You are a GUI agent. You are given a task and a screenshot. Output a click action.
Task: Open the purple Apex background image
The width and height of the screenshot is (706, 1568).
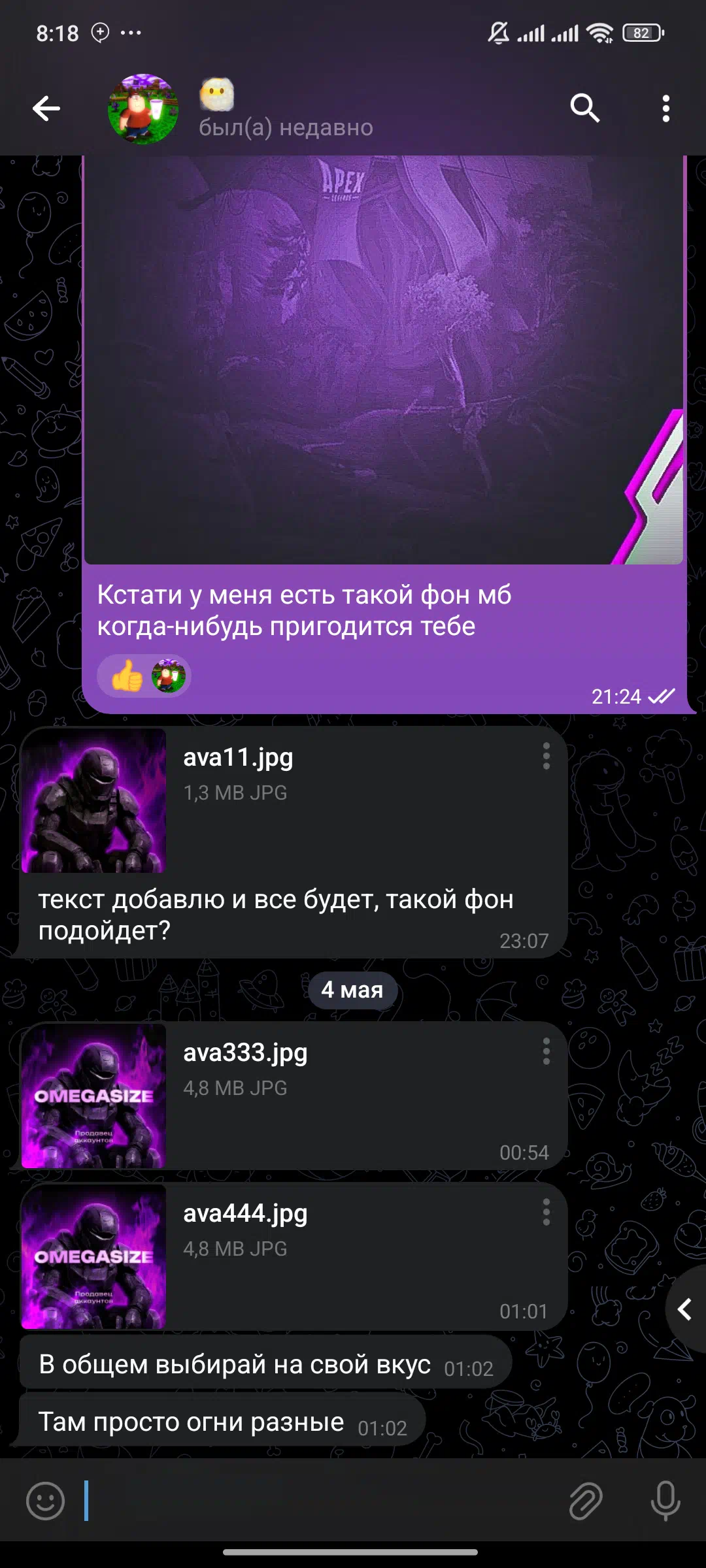pyautogui.click(x=384, y=359)
